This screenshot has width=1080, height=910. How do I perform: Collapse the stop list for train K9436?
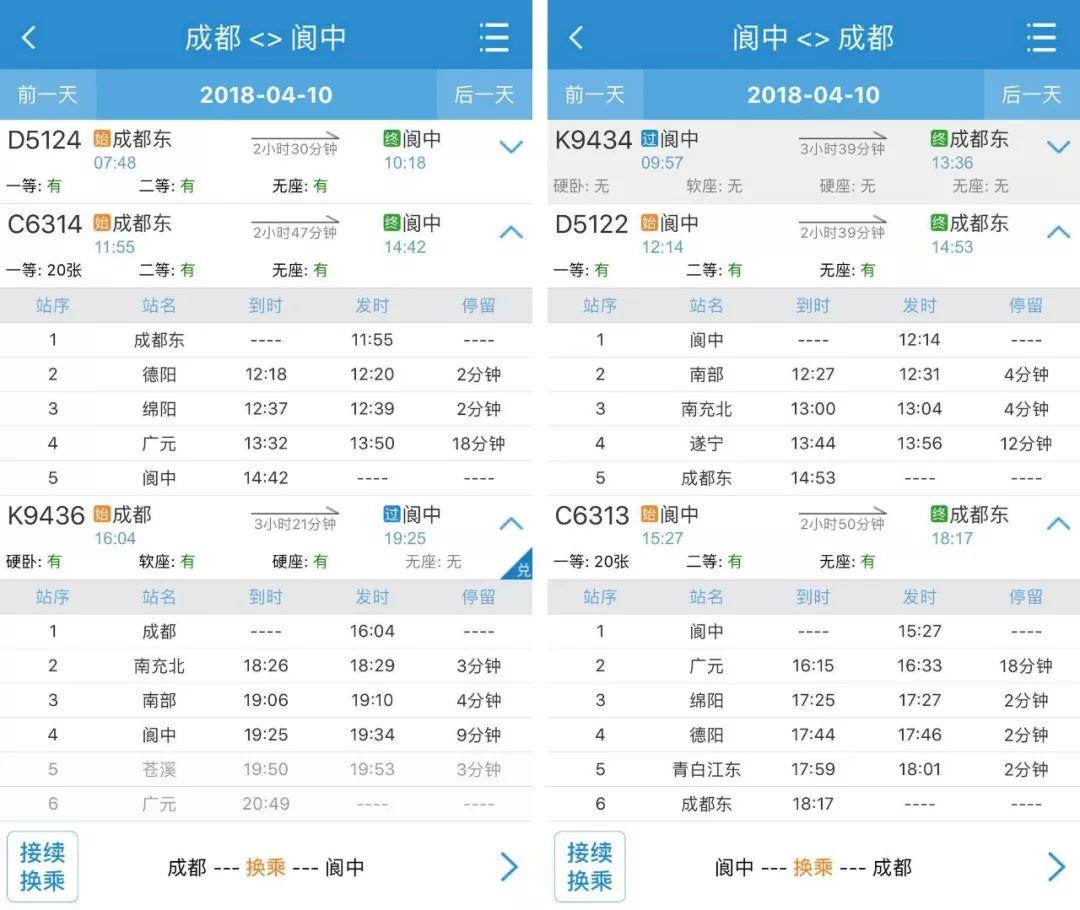point(511,523)
